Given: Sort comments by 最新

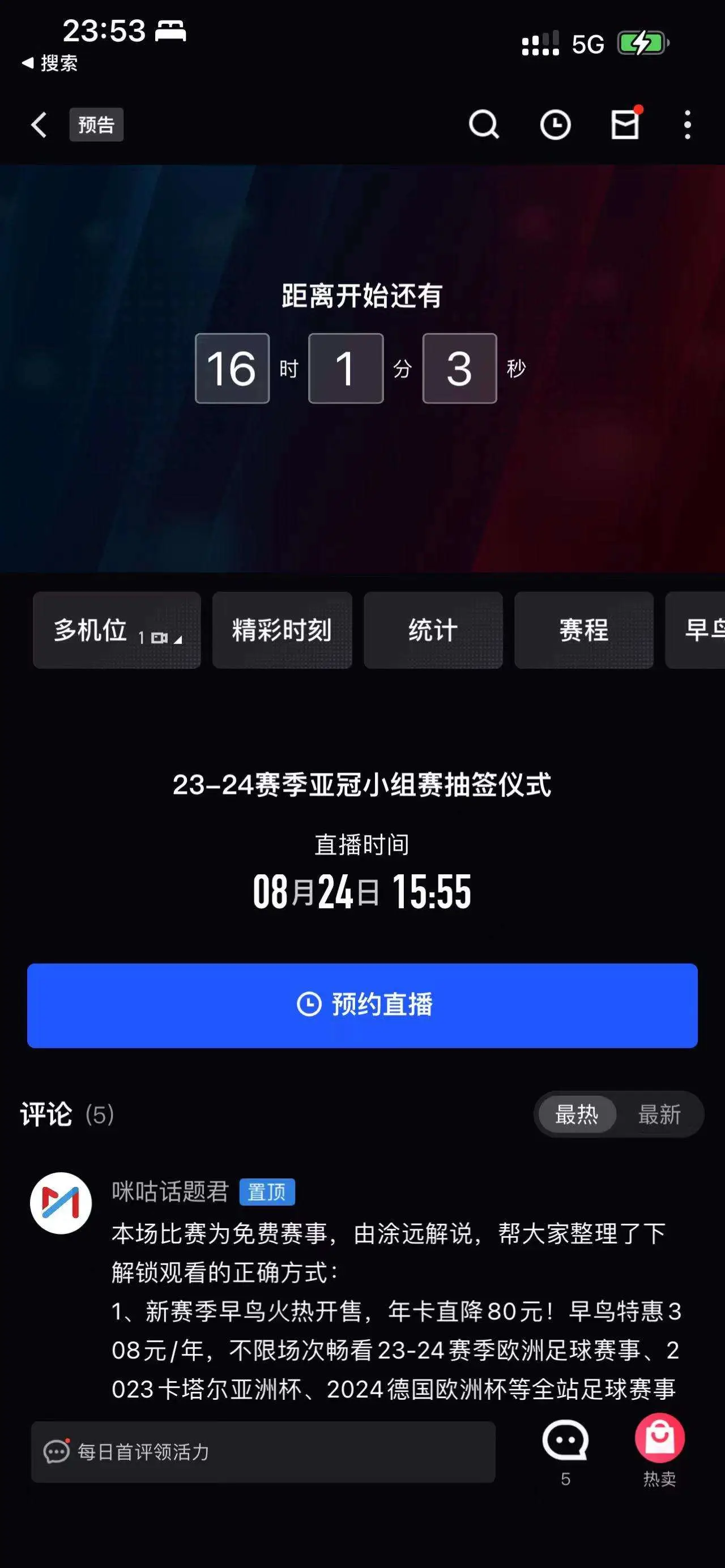Looking at the screenshot, I should click(659, 1114).
